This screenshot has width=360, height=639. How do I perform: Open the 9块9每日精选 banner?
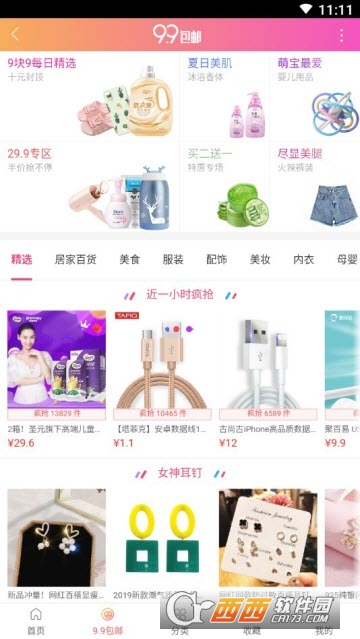[89, 96]
